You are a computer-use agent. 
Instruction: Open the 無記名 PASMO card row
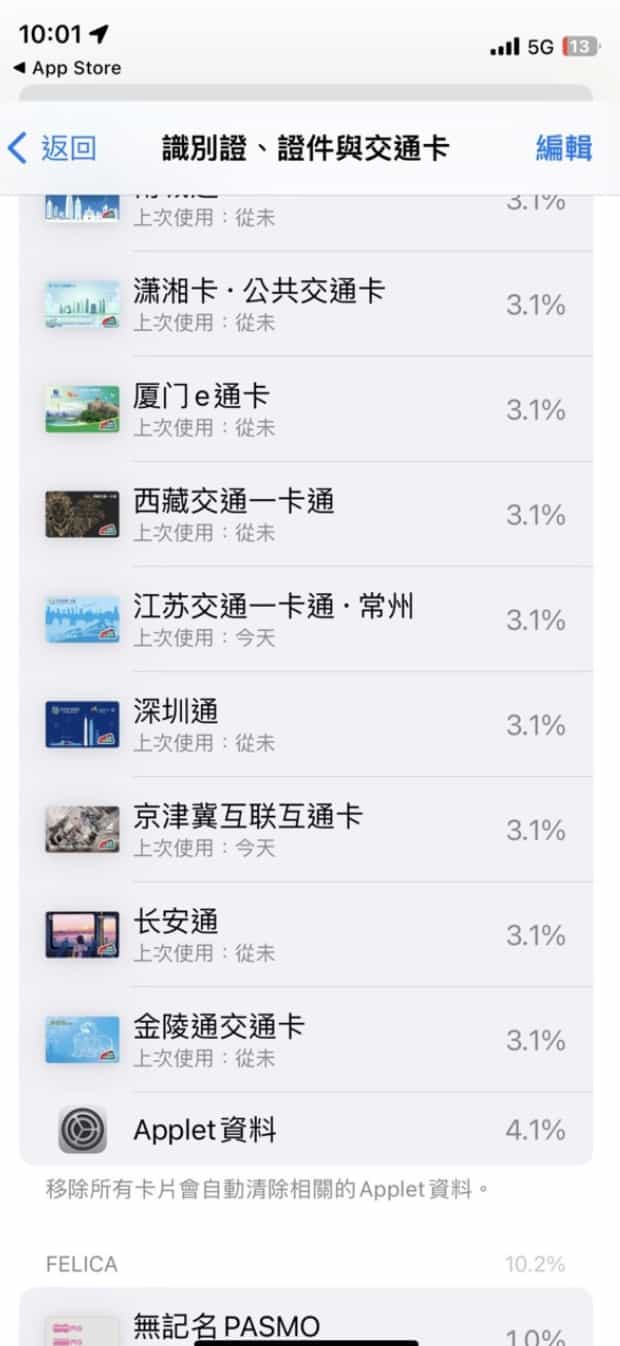point(306,1326)
